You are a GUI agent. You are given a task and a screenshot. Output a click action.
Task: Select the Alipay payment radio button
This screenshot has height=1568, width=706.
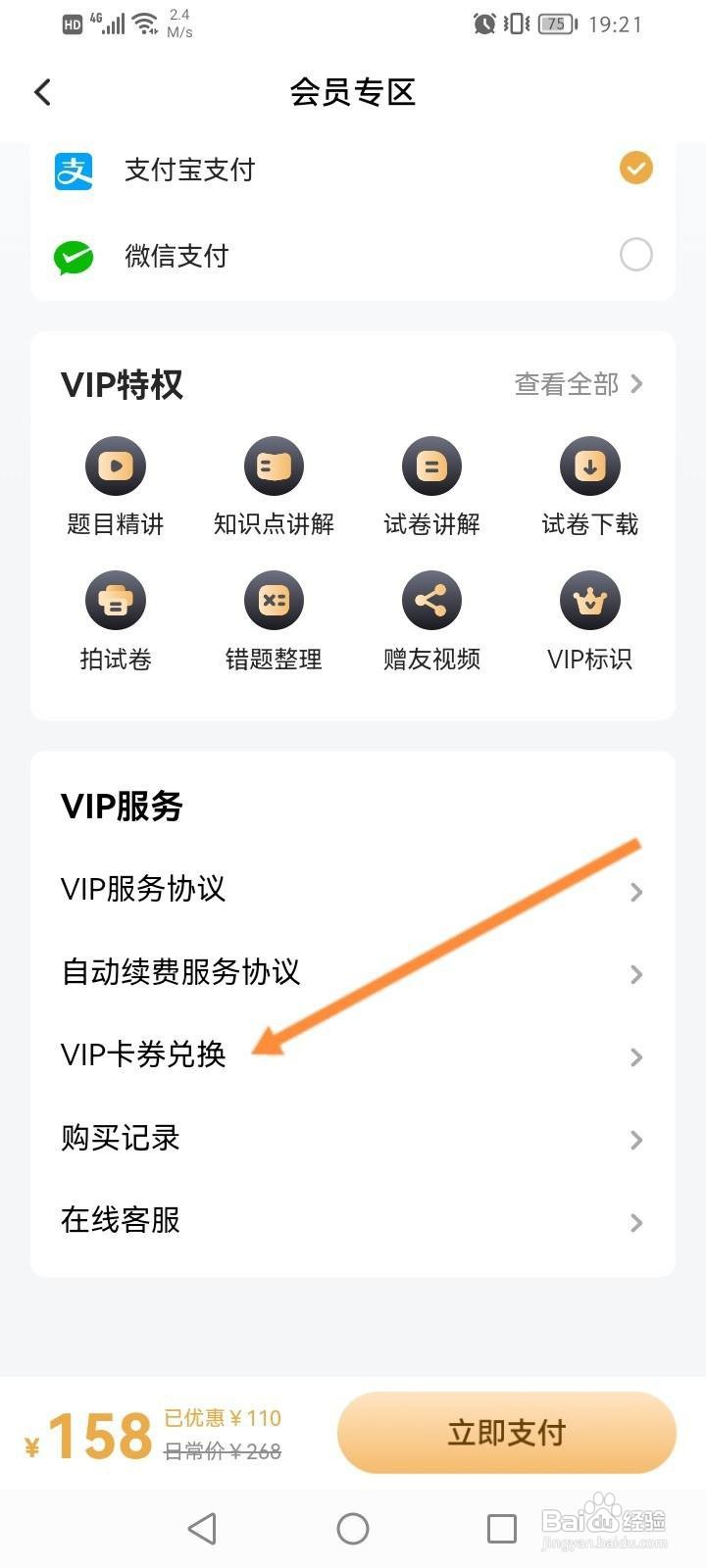tap(635, 169)
